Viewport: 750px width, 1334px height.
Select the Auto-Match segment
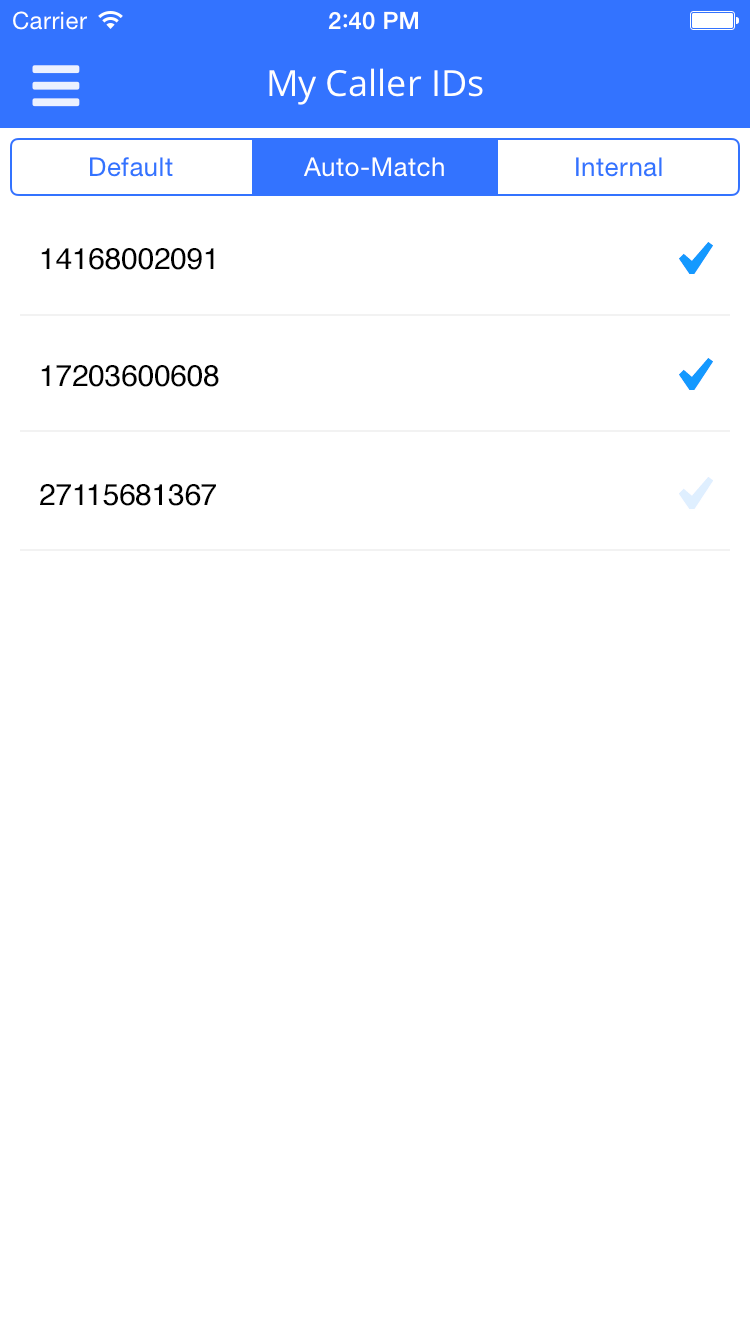[375, 167]
